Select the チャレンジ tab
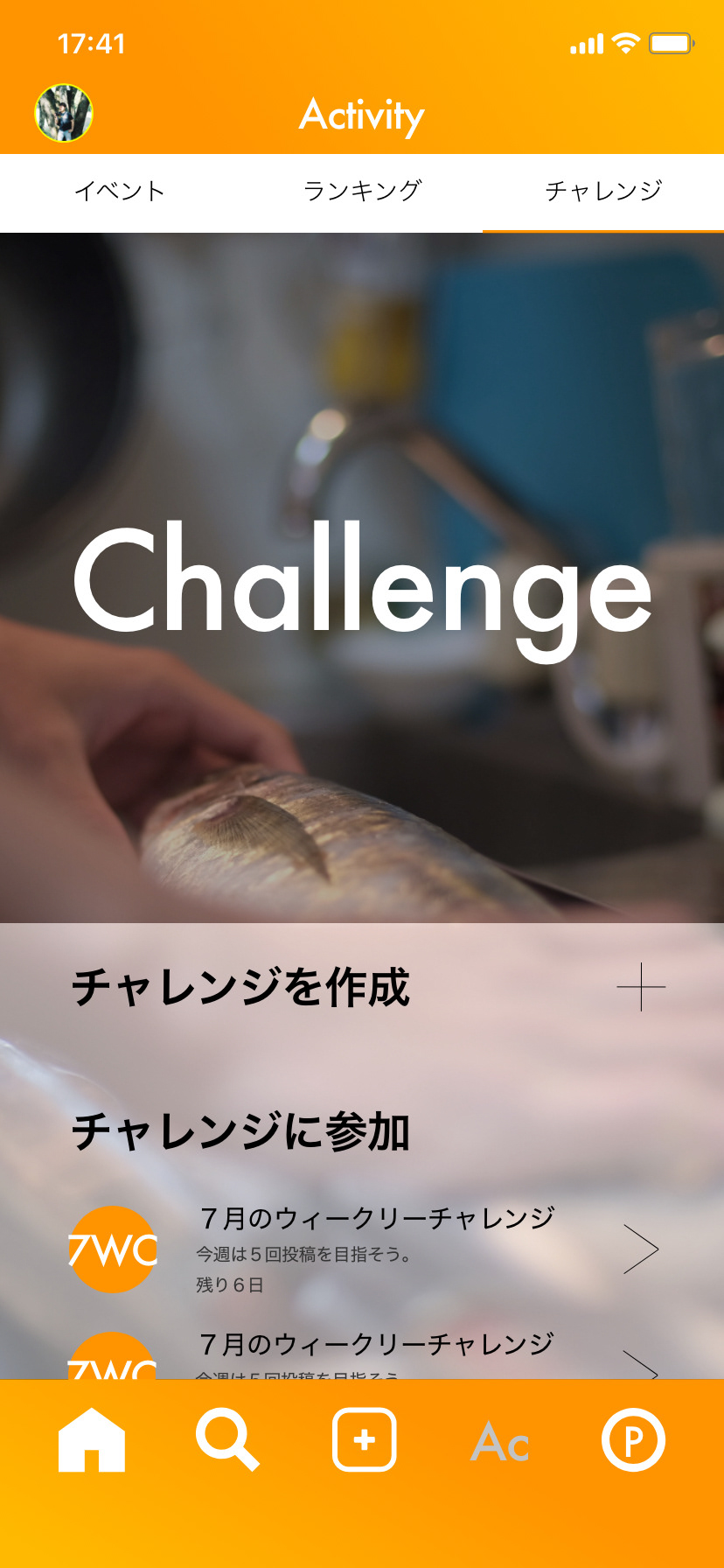 point(603,191)
